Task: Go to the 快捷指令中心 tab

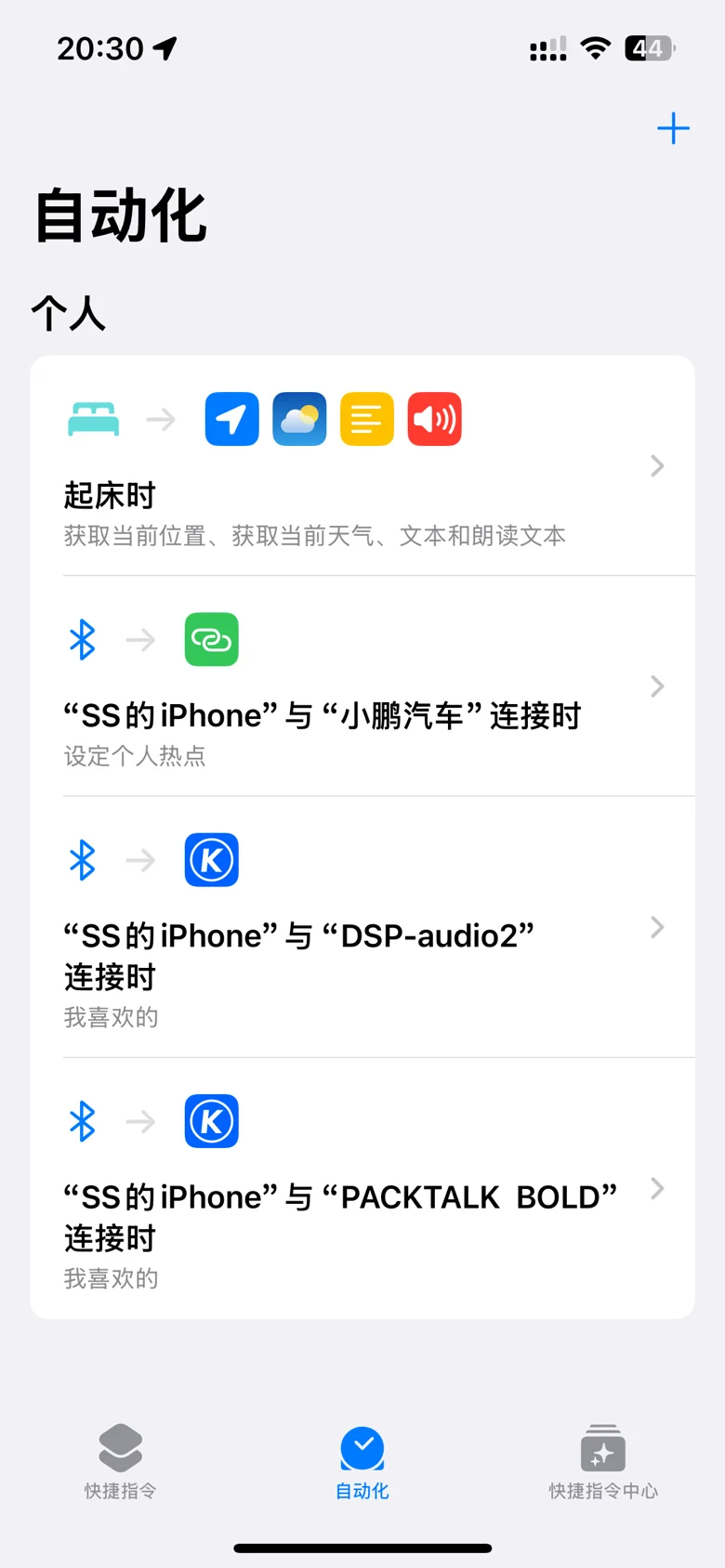Action: (x=602, y=1460)
